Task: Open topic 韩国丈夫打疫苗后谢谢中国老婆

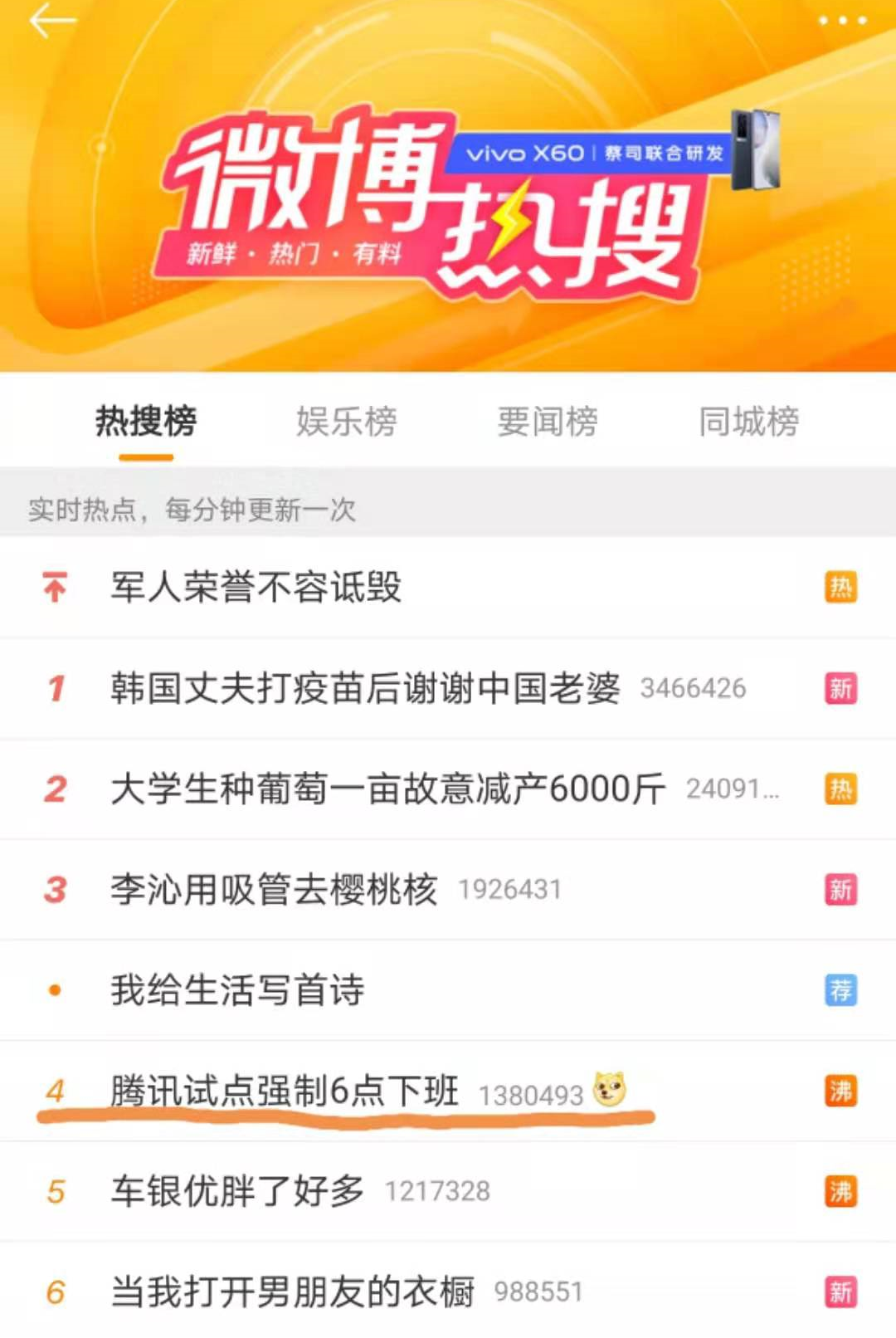Action: [x=365, y=688]
